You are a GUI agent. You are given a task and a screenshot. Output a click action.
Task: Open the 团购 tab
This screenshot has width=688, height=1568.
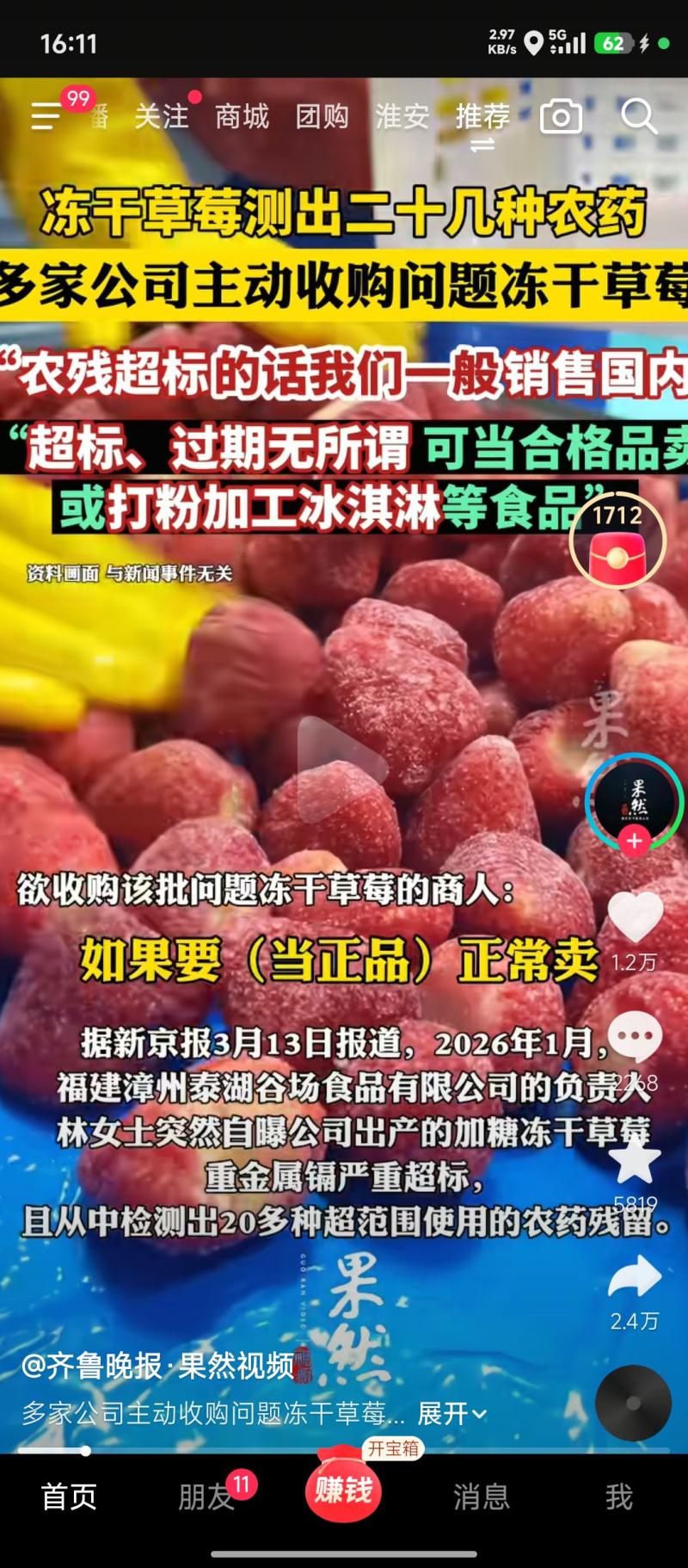click(x=322, y=116)
